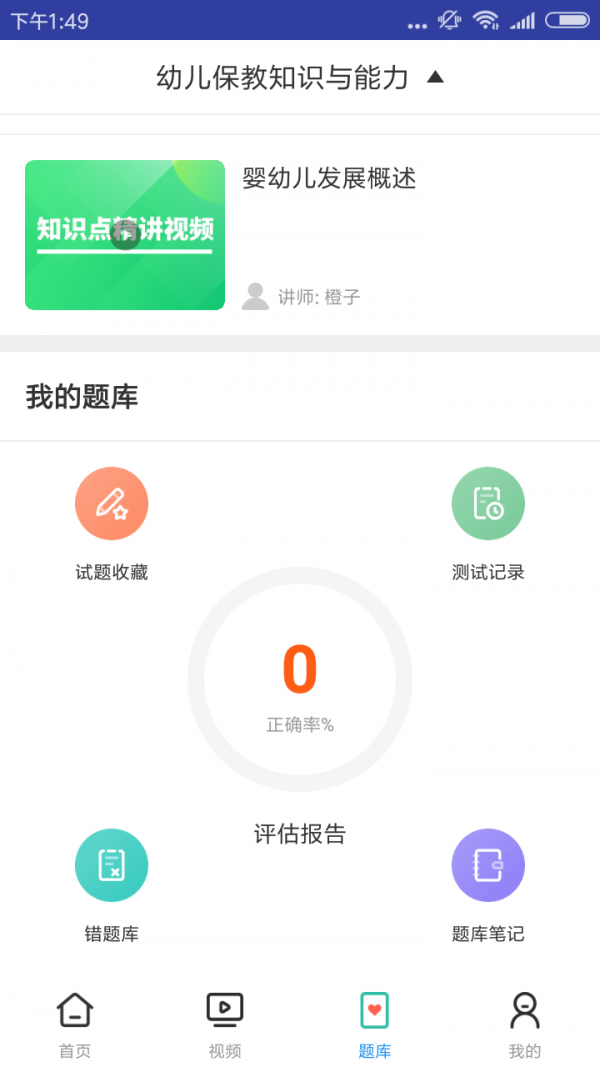The image size is (600, 1067).
Task: Open 题库笔记 question notes
Action: tap(488, 866)
